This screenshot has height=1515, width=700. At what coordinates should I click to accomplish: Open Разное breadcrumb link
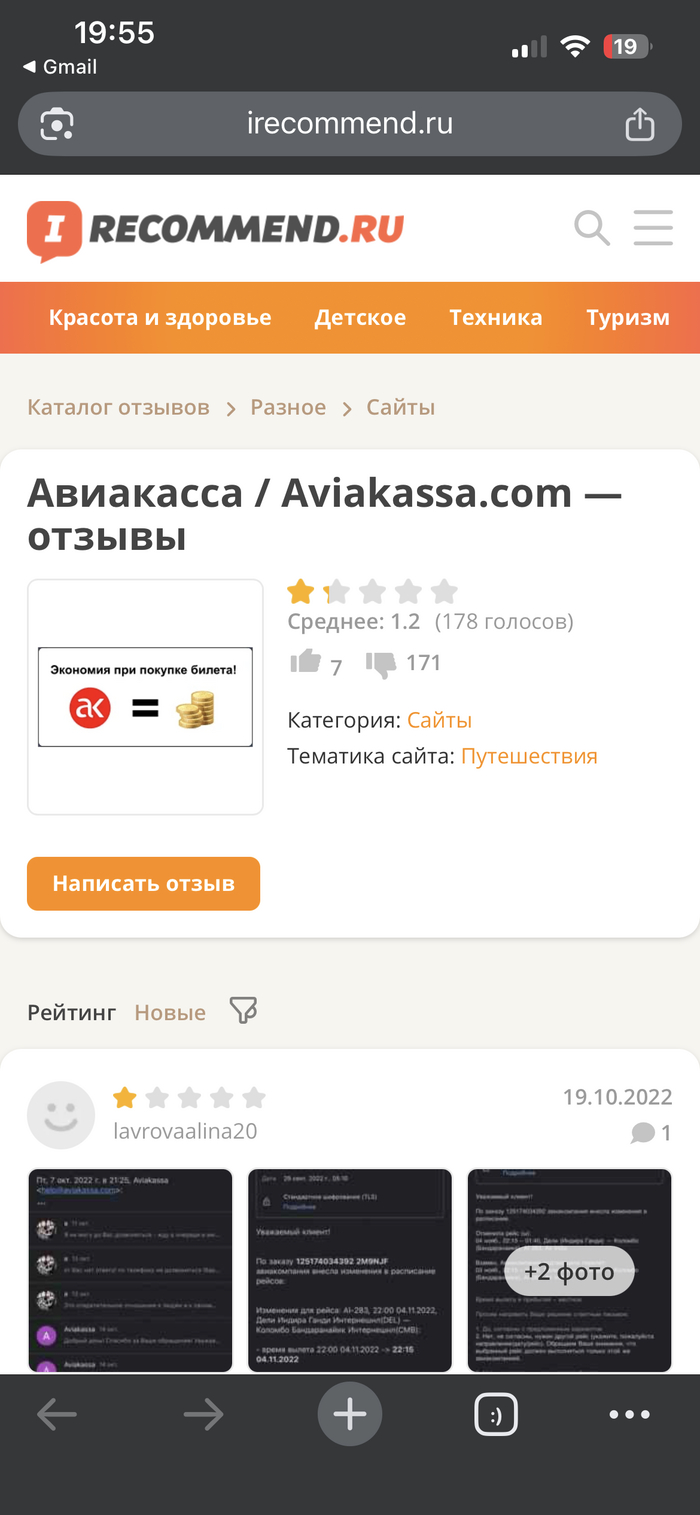tap(288, 407)
